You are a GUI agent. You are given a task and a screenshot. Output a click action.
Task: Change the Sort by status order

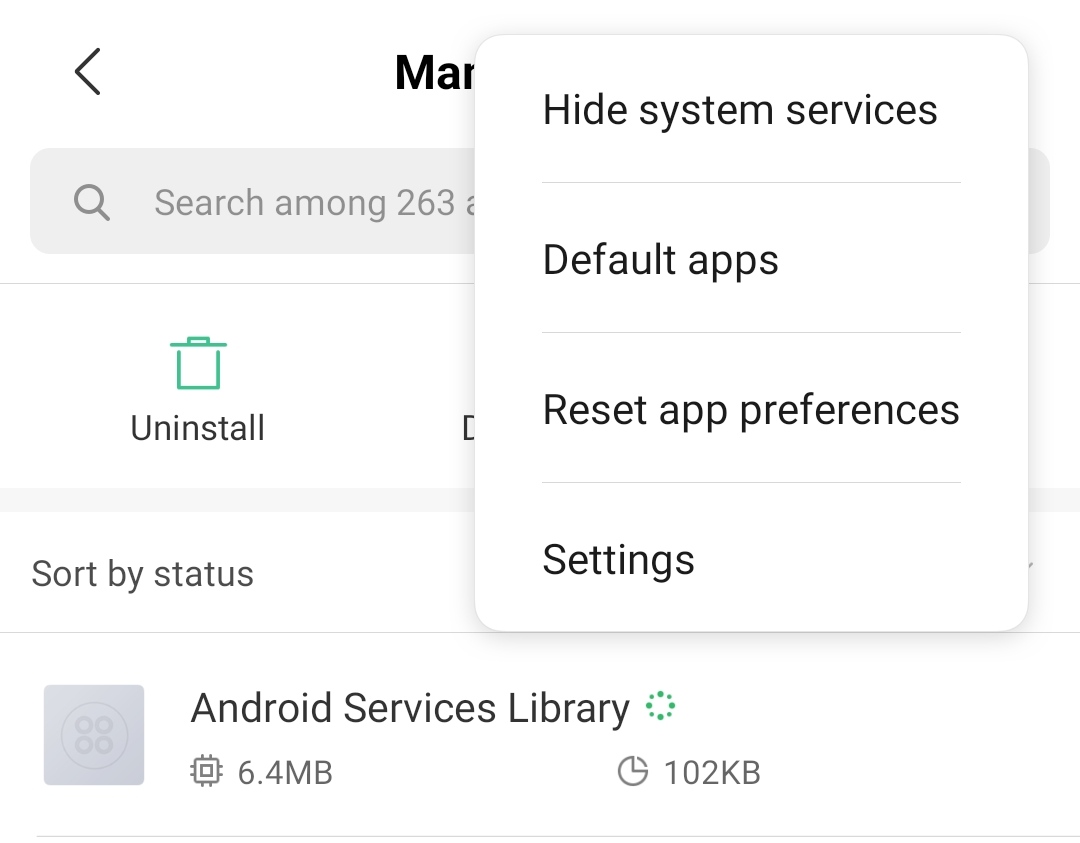point(142,574)
